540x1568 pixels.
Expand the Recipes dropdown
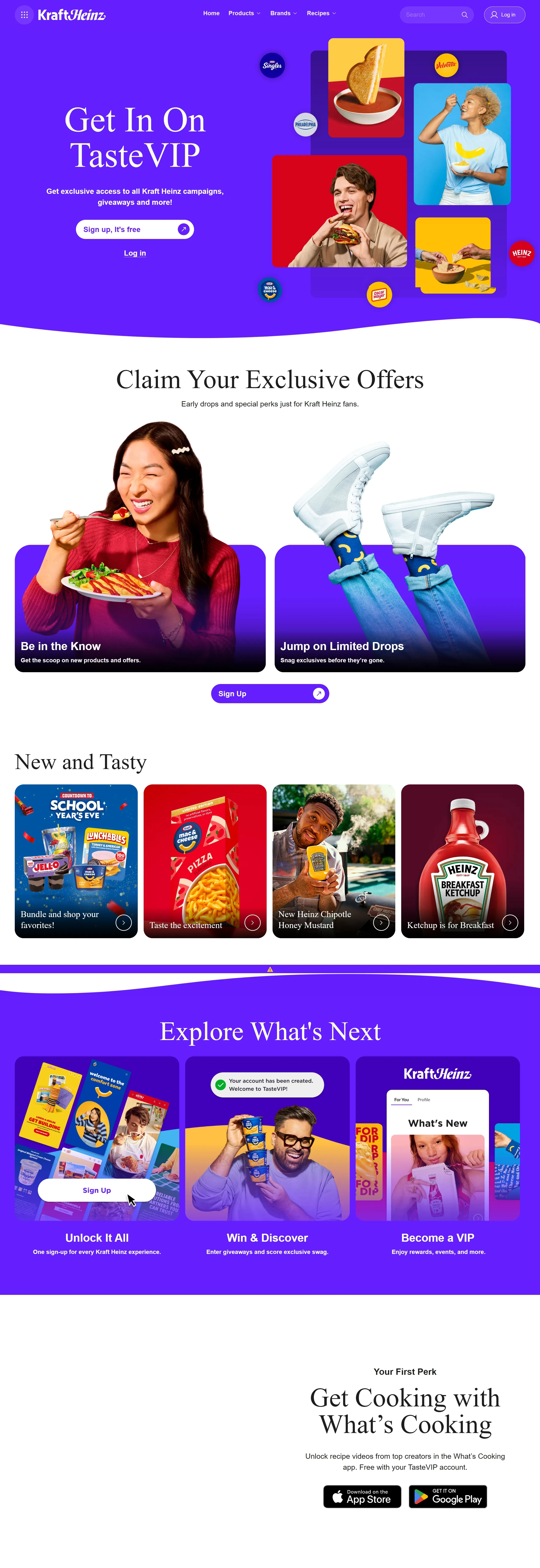pyautogui.click(x=321, y=13)
